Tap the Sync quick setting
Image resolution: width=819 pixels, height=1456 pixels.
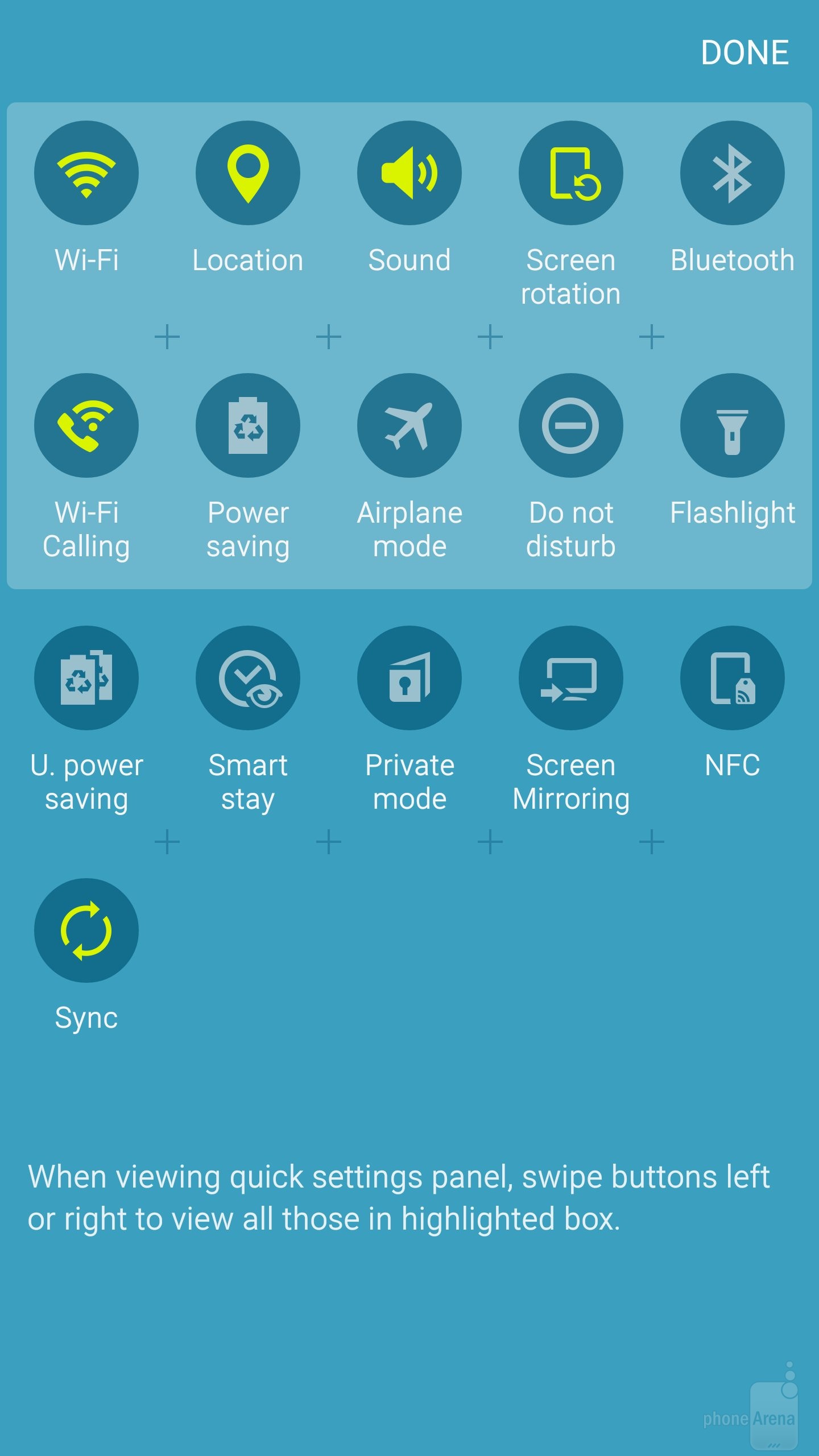(86, 930)
